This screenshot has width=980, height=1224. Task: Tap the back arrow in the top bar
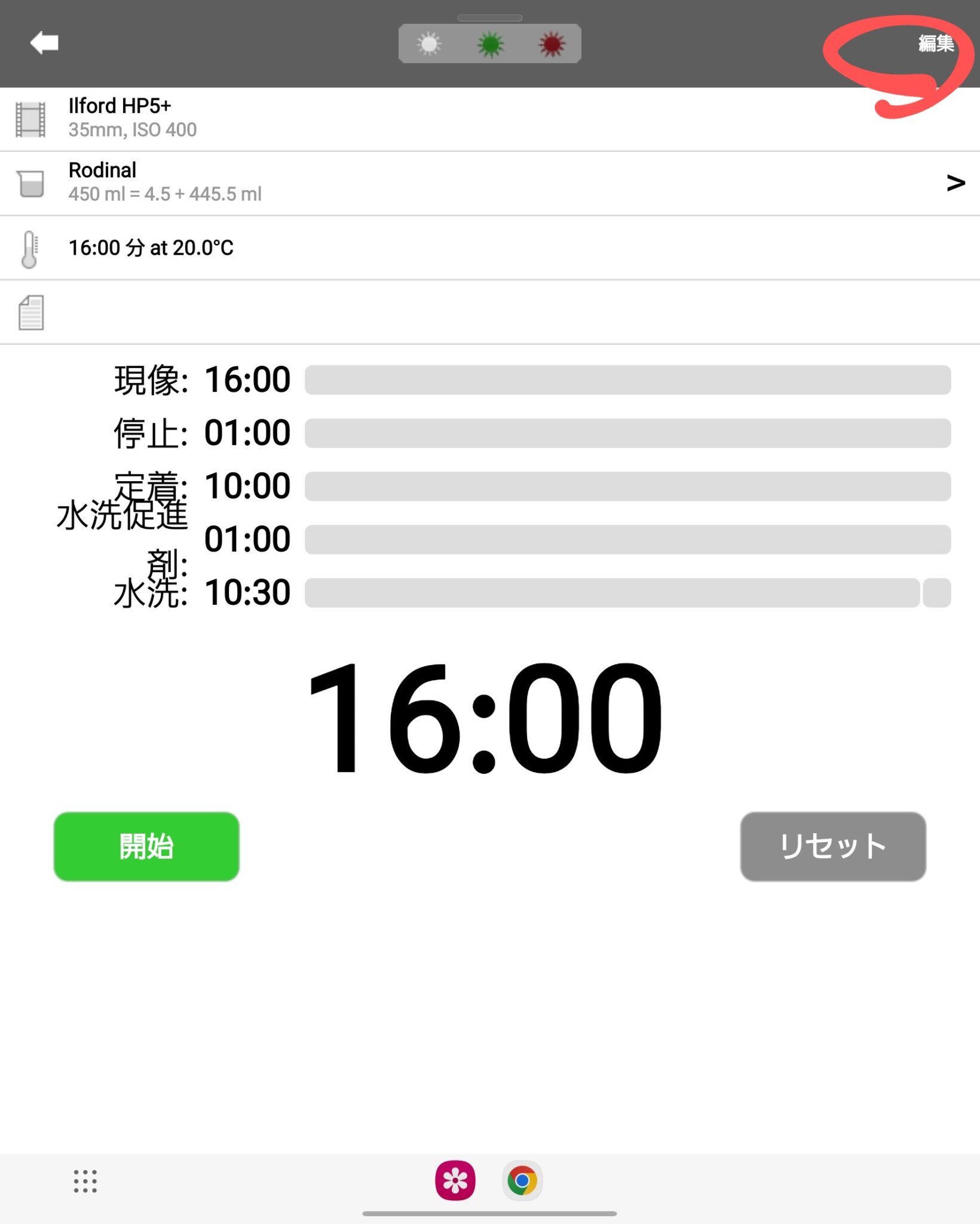45,42
